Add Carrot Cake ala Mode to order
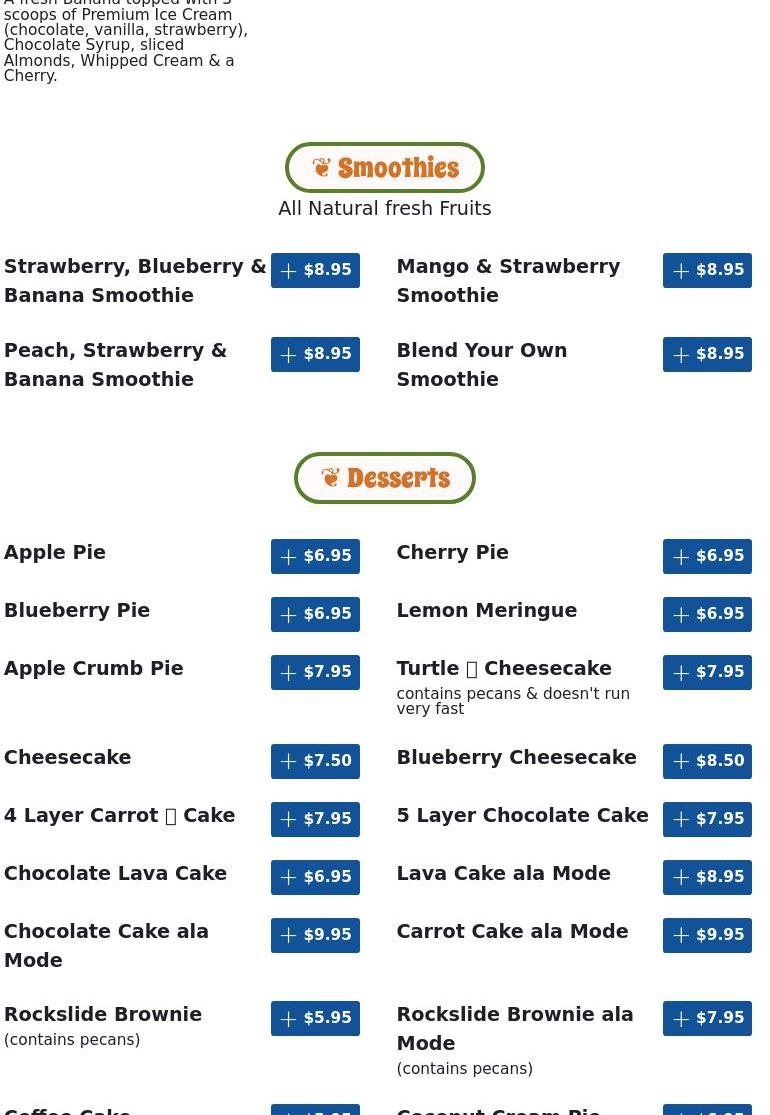Screen dimensions: 770x1115 click(707, 935)
